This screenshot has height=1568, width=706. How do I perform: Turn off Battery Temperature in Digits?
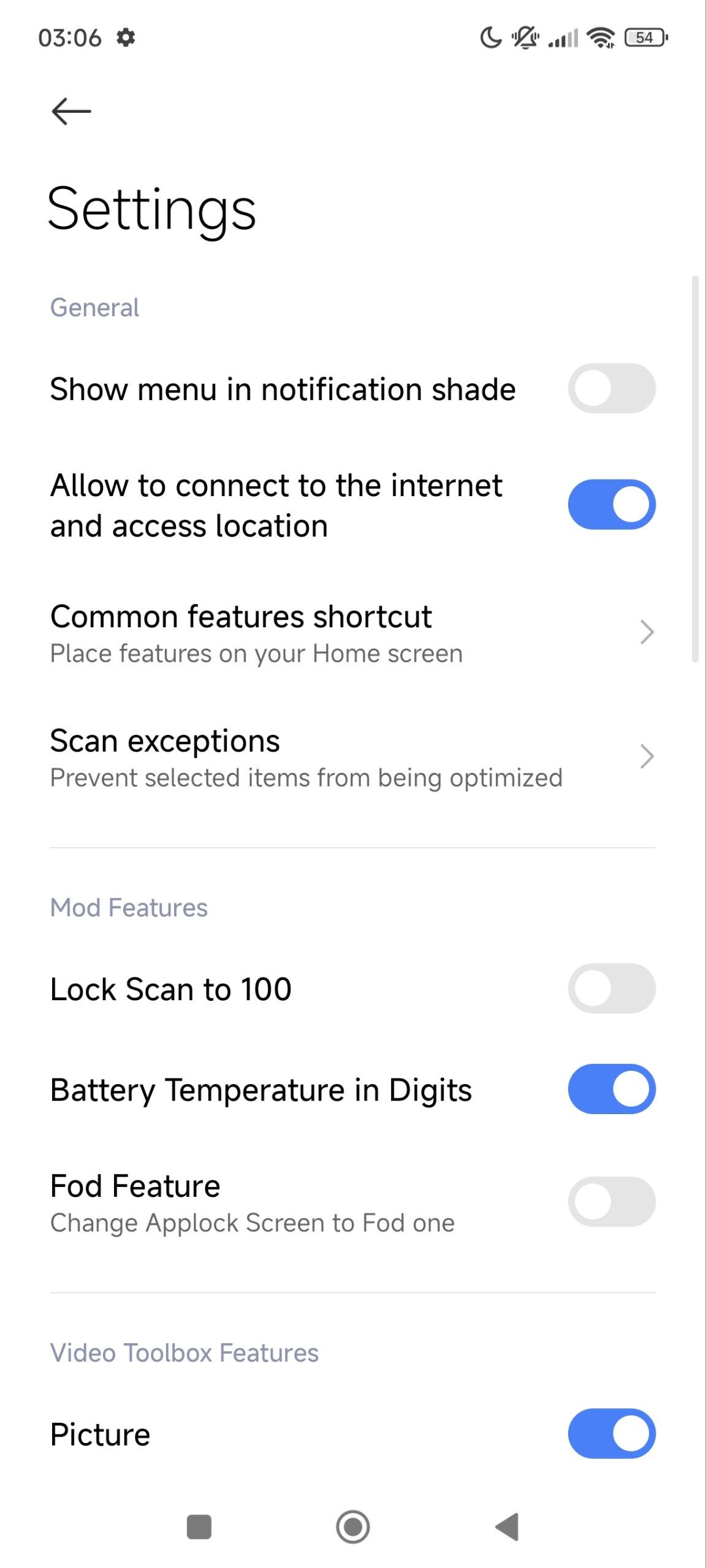(x=612, y=1089)
